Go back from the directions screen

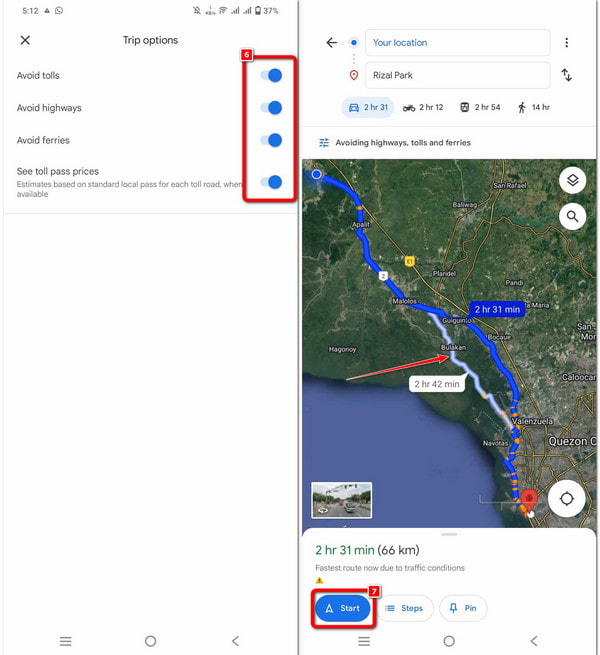(x=332, y=43)
